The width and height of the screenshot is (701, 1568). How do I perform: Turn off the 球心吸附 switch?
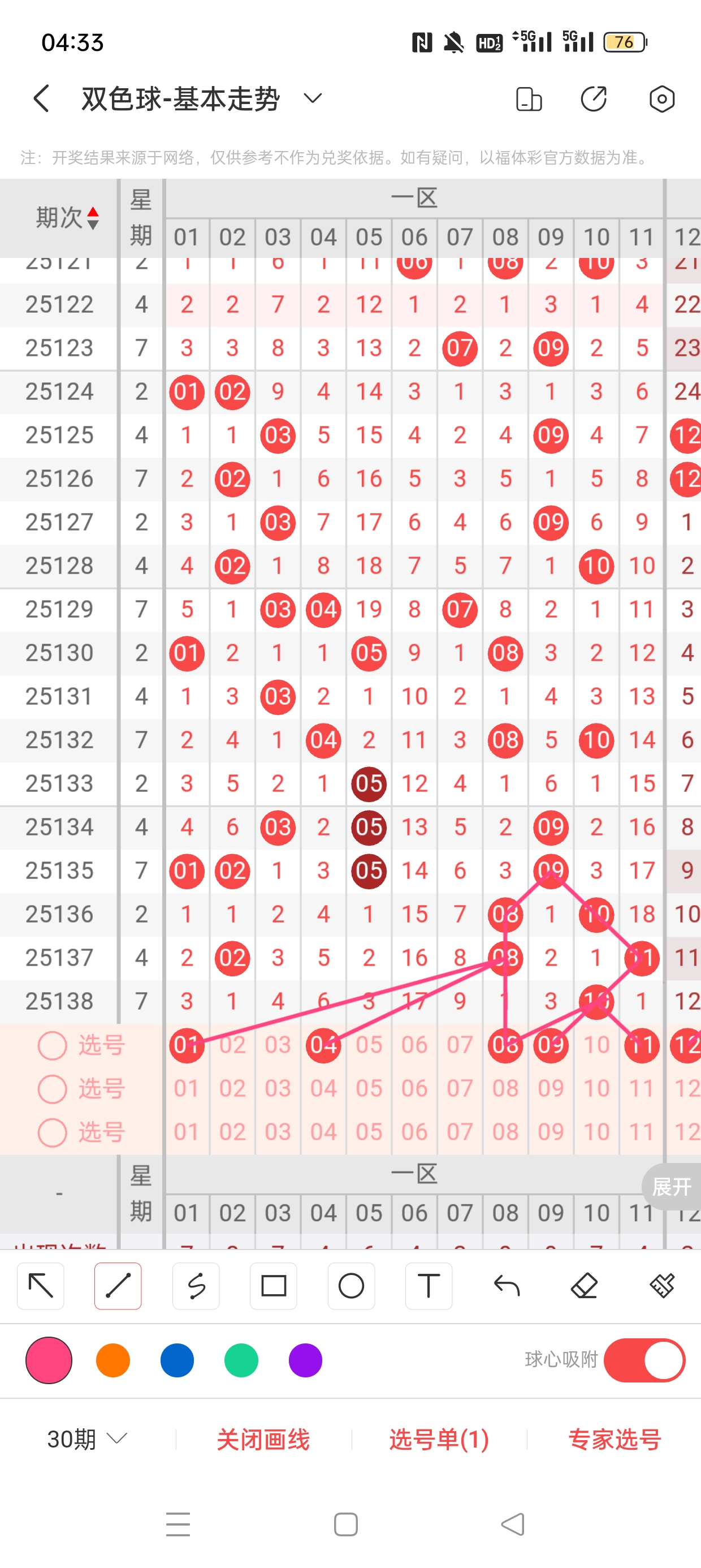point(644,1360)
